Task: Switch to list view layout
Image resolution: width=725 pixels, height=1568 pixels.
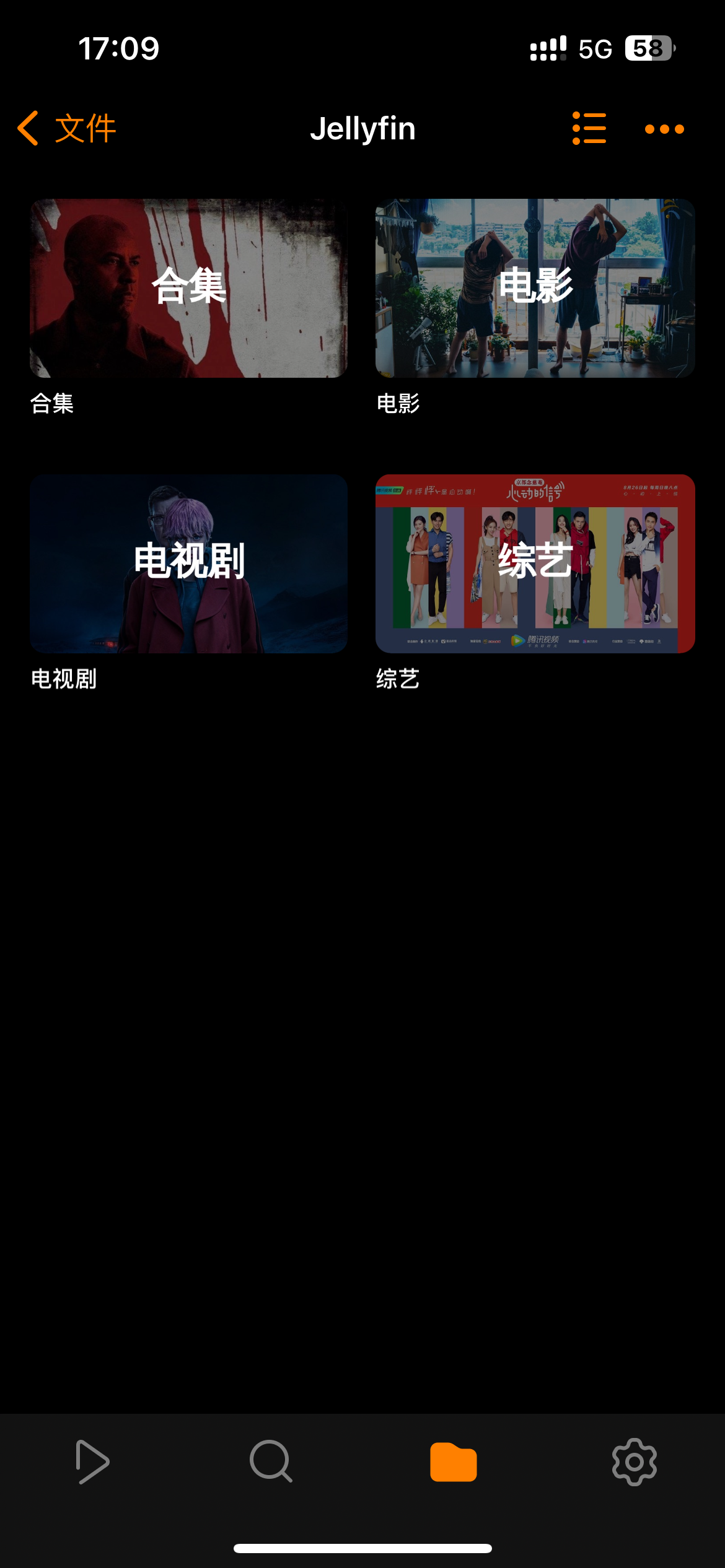Action: tap(589, 129)
